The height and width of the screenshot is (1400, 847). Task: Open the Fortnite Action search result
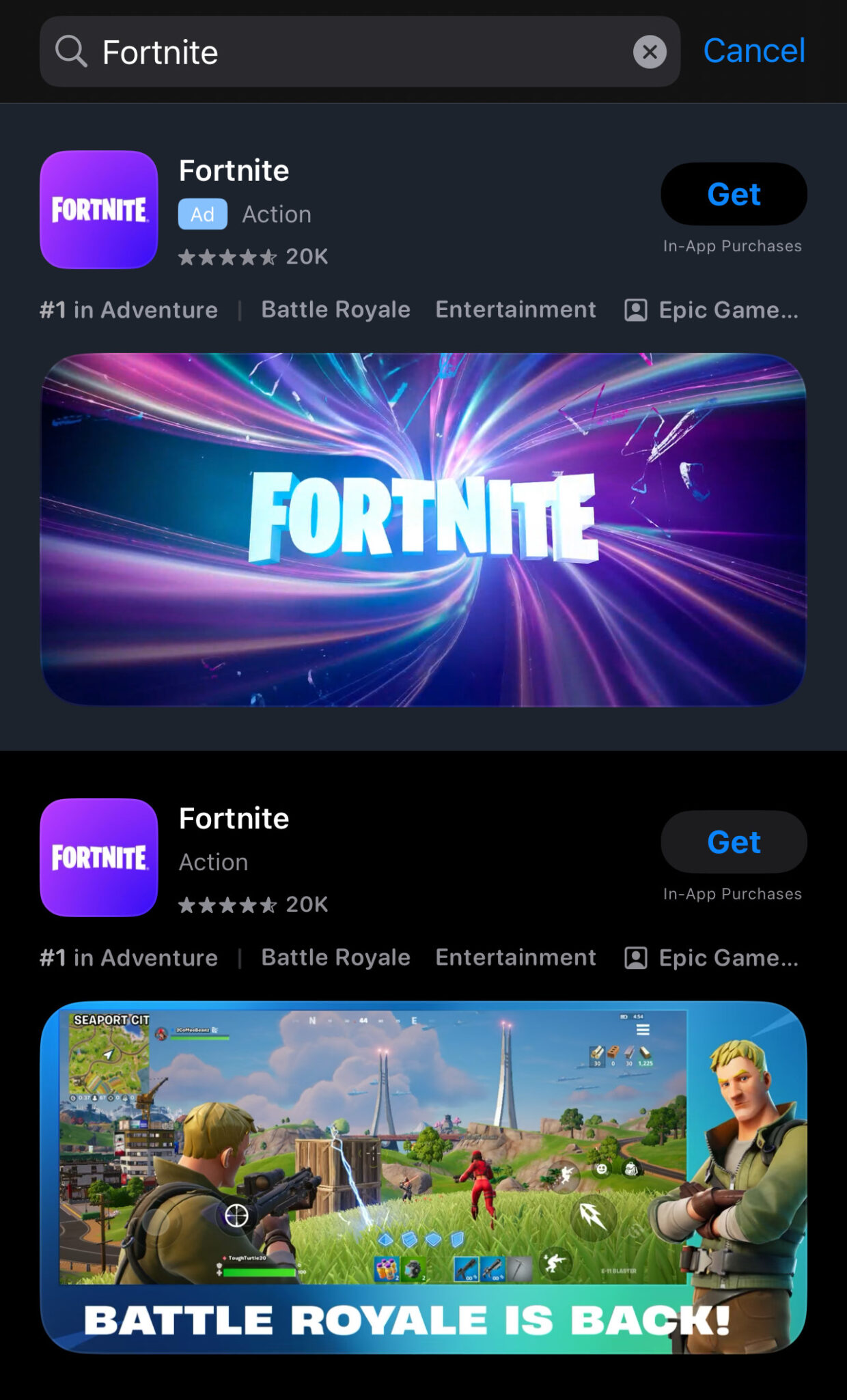tap(234, 819)
